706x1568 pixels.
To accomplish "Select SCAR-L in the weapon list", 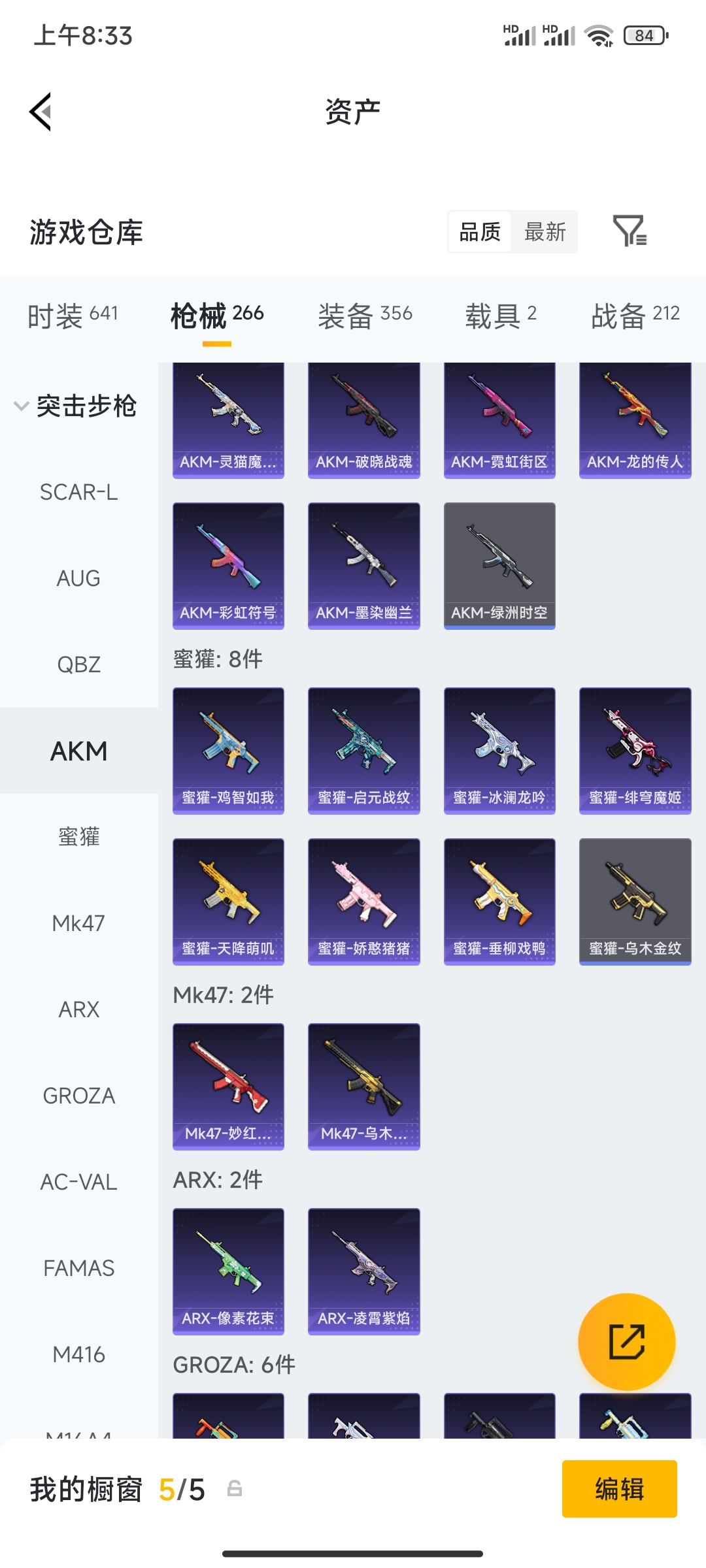I will [79, 492].
